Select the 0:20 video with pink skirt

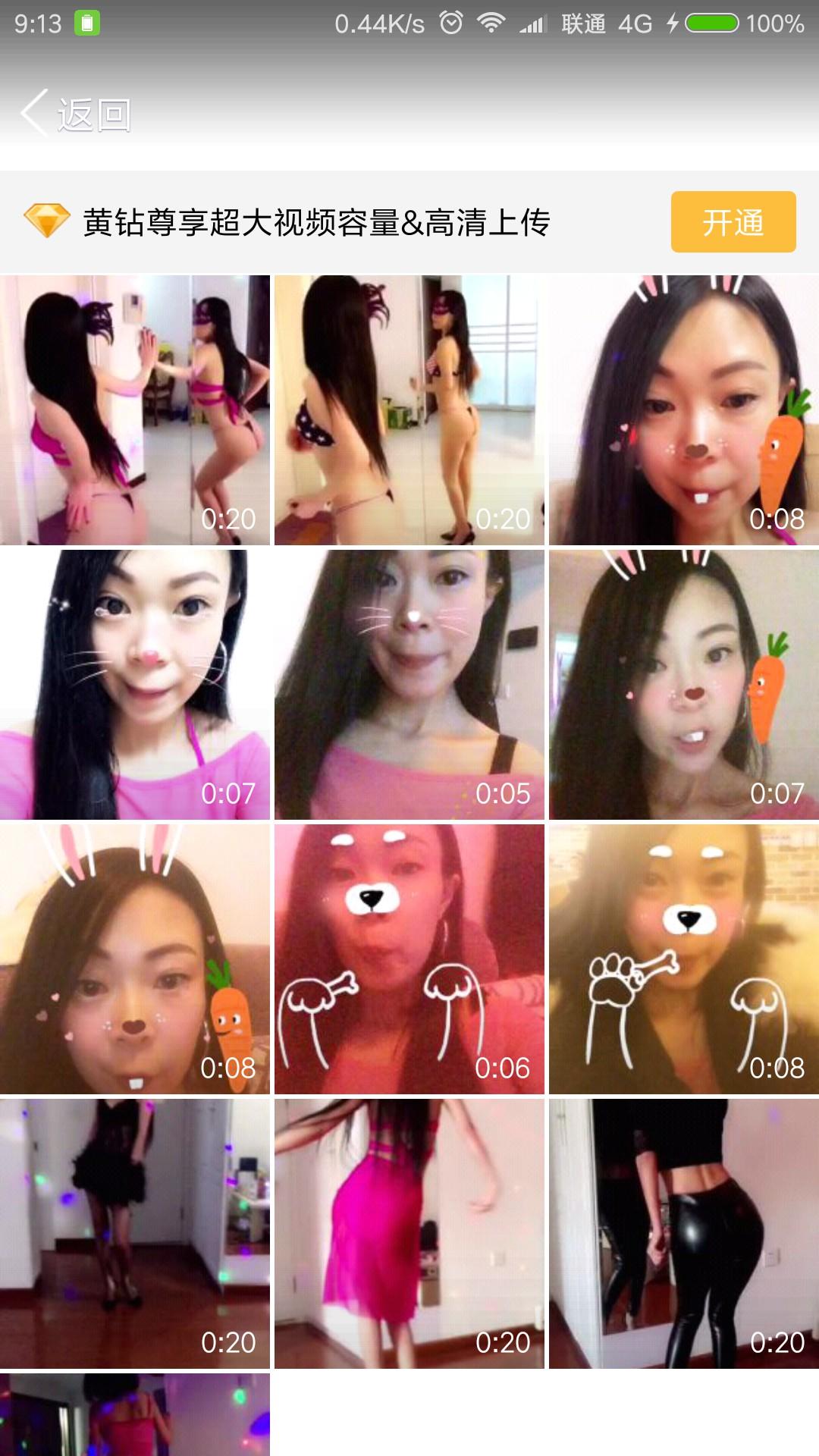409,1234
